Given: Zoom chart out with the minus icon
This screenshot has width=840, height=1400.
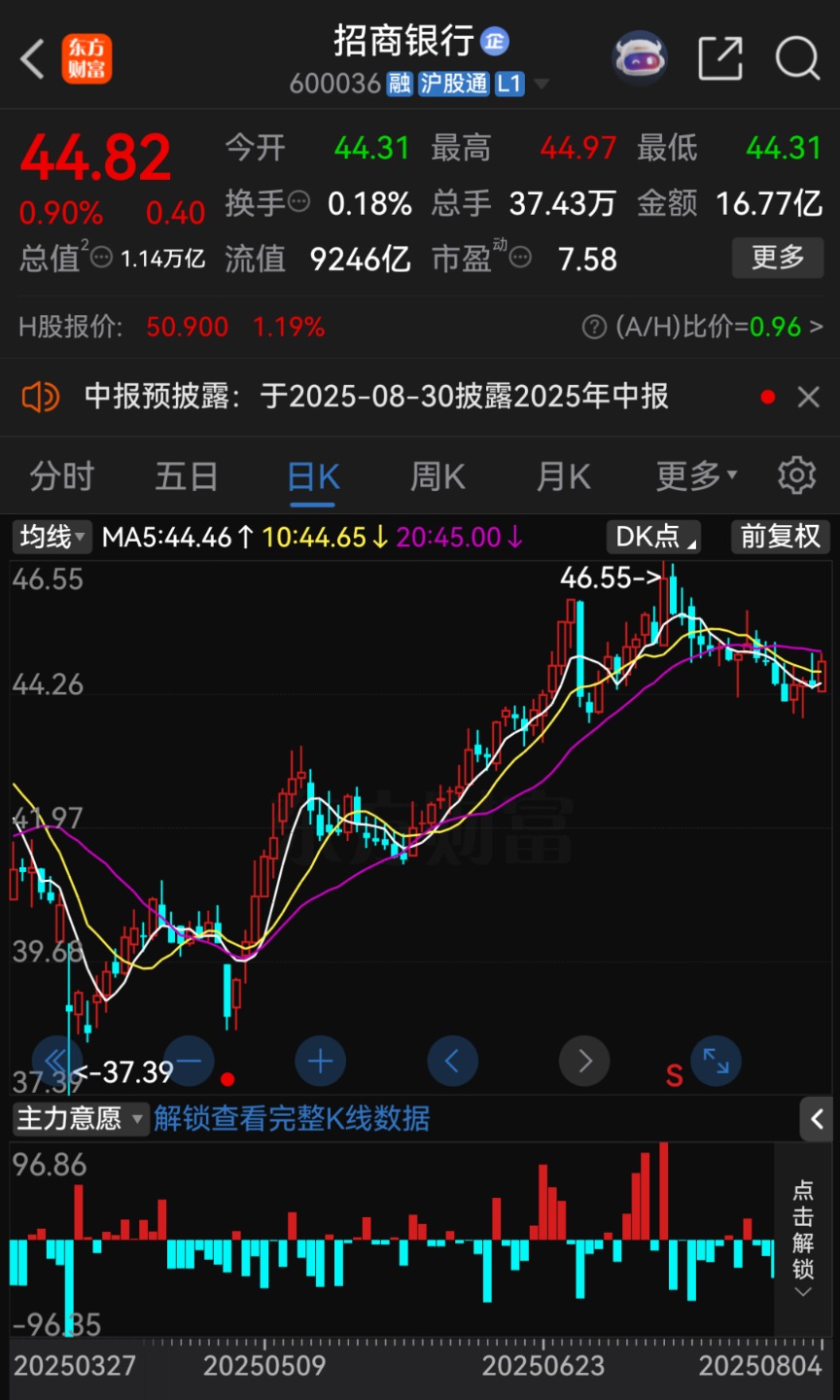Looking at the screenshot, I should [x=189, y=1061].
